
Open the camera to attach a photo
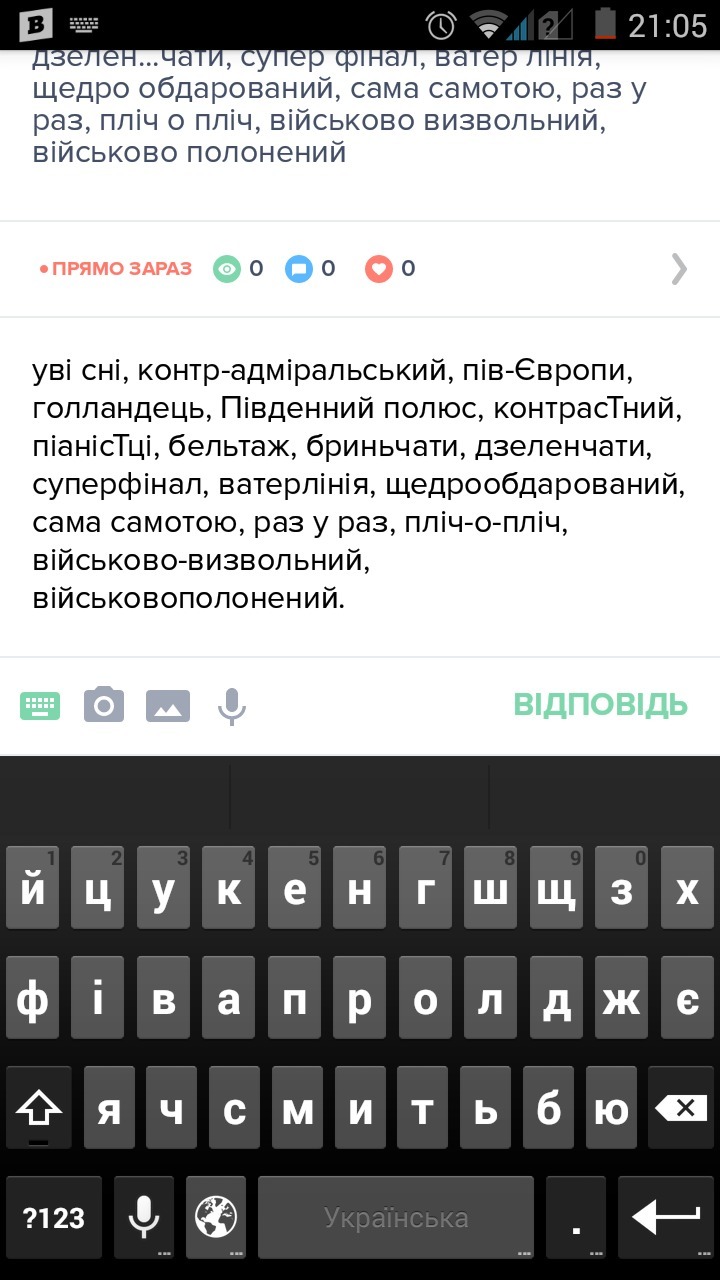(104, 705)
